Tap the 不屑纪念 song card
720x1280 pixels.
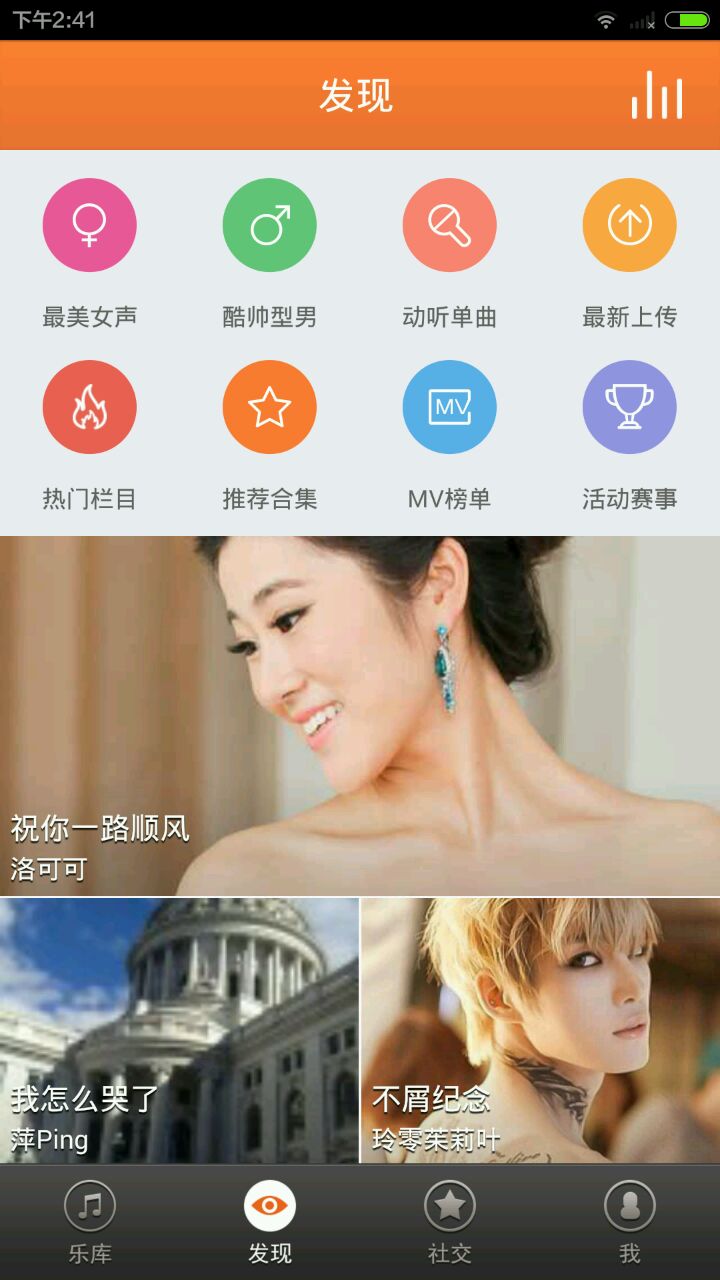[540, 1030]
